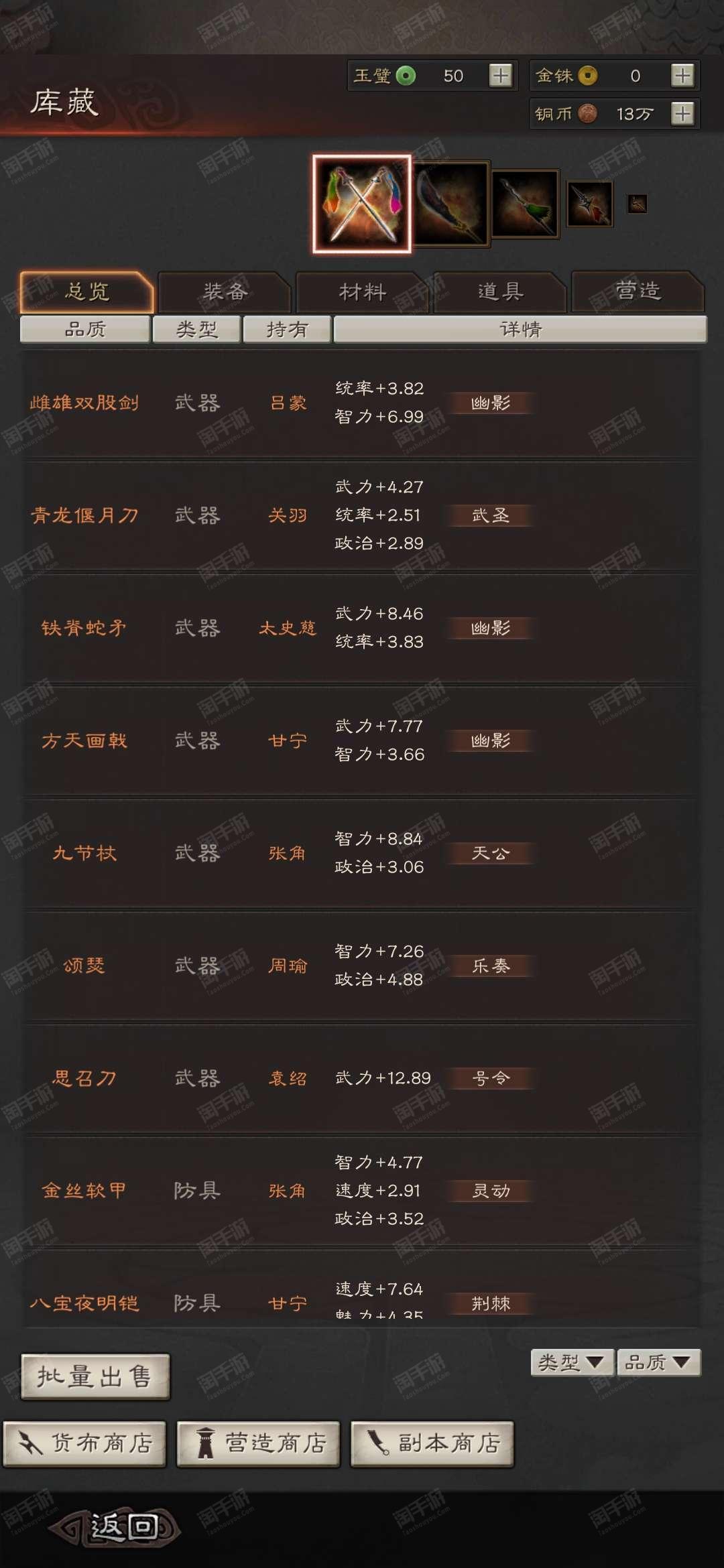The image size is (724, 1568).
Task: Open the 九节杖 item entry
Action: [362, 853]
